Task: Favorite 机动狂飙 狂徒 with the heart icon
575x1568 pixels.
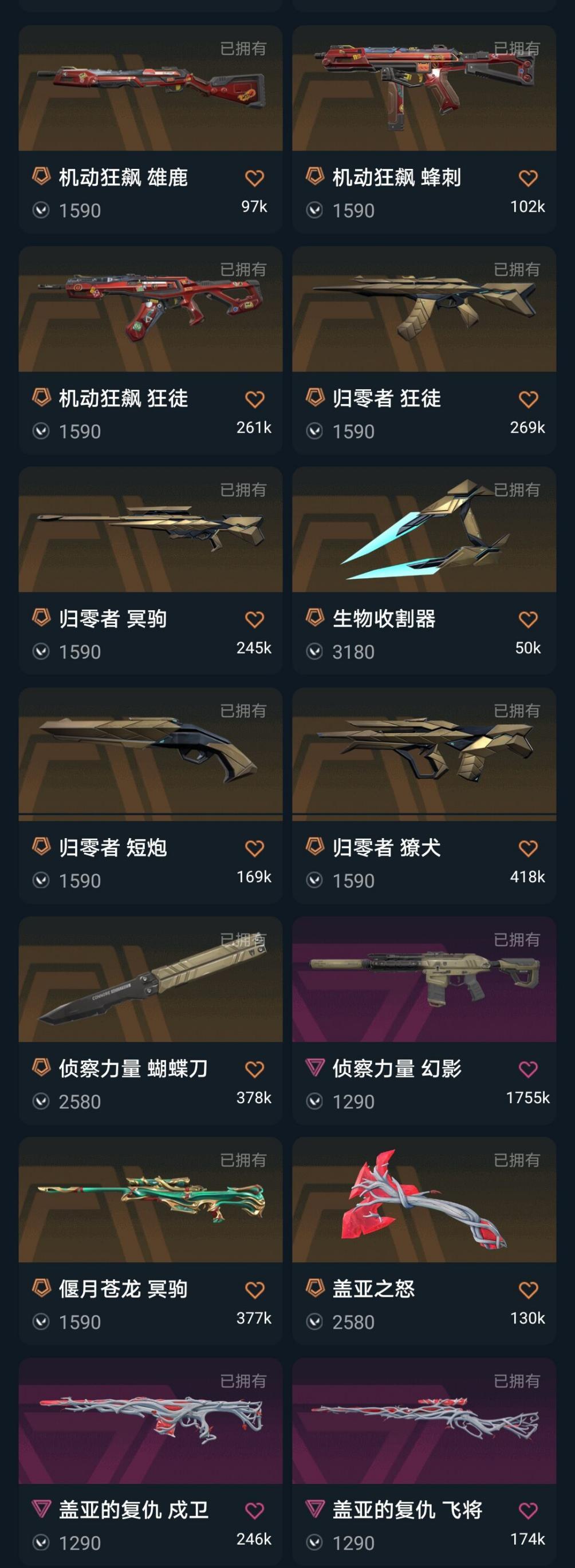Action: 255,397
